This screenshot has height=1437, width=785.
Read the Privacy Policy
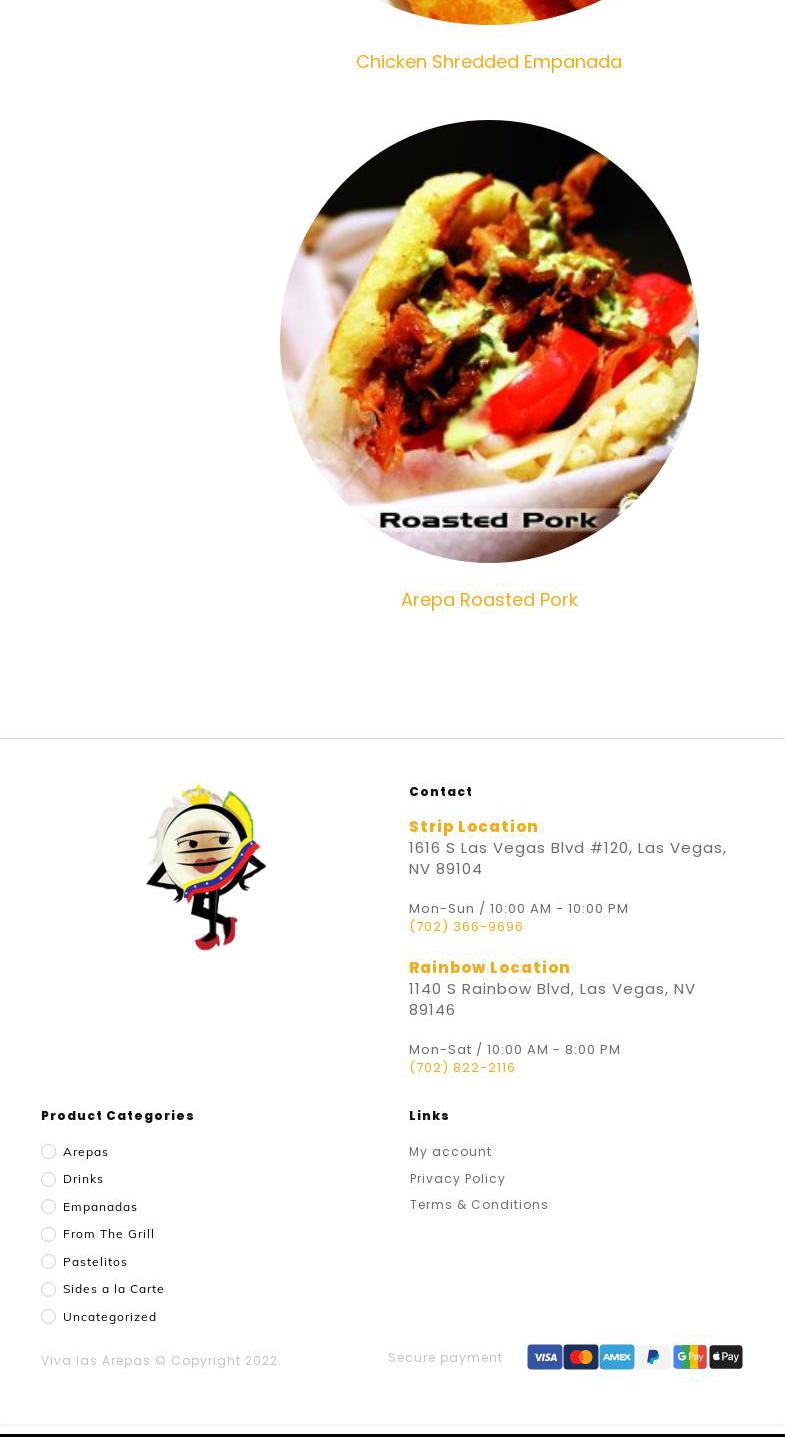pyautogui.click(x=457, y=1179)
